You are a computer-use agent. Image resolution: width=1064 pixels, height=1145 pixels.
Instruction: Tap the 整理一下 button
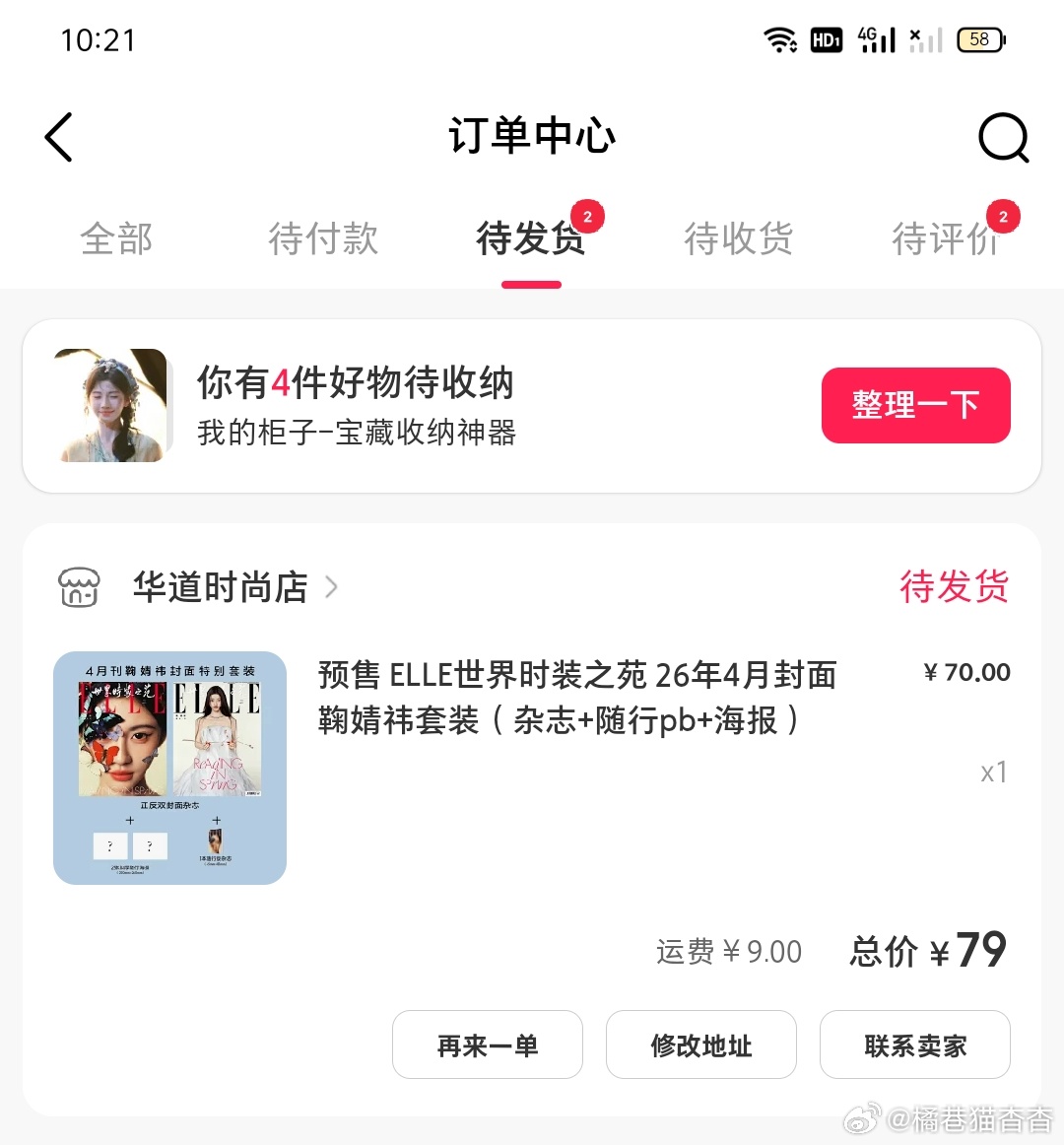(x=915, y=405)
